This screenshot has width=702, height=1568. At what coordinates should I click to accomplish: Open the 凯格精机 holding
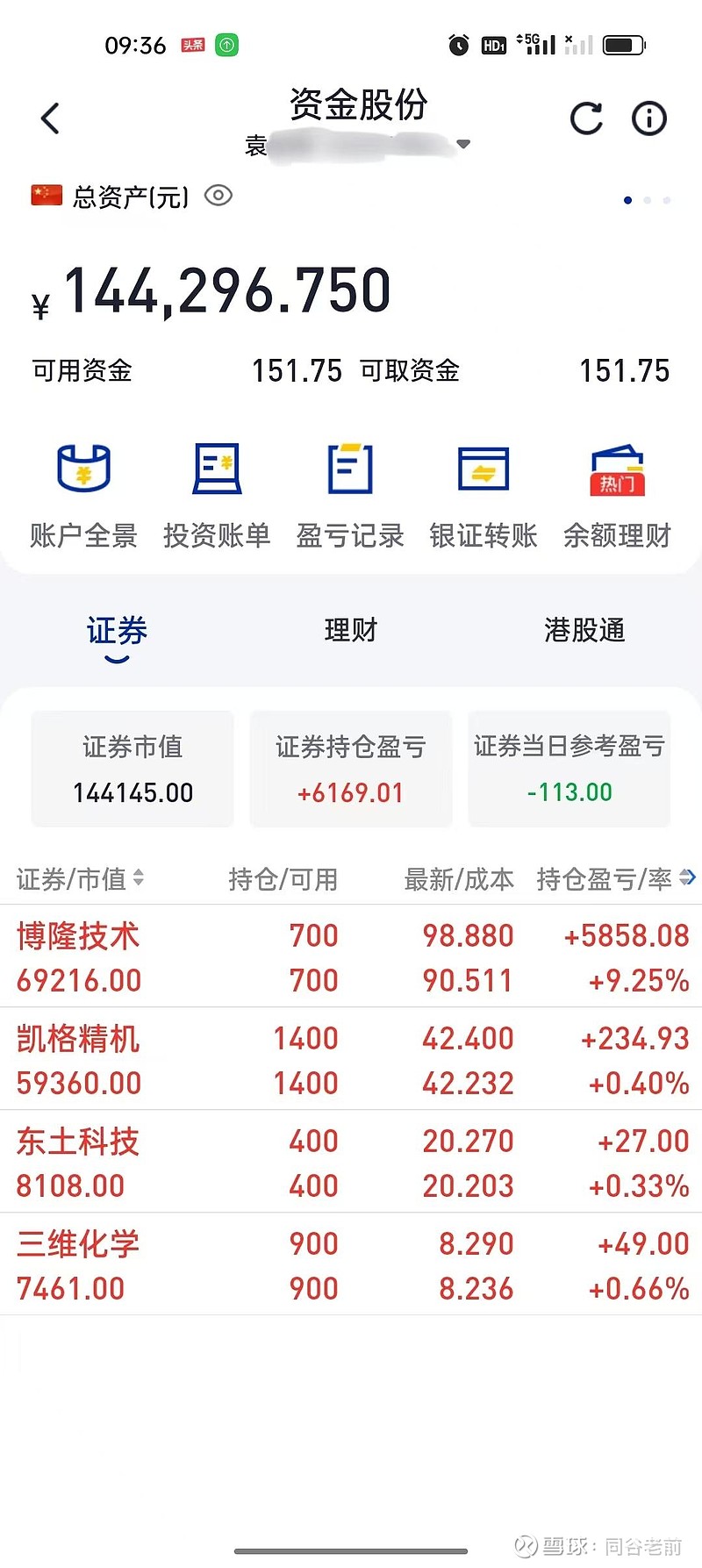[351, 1059]
